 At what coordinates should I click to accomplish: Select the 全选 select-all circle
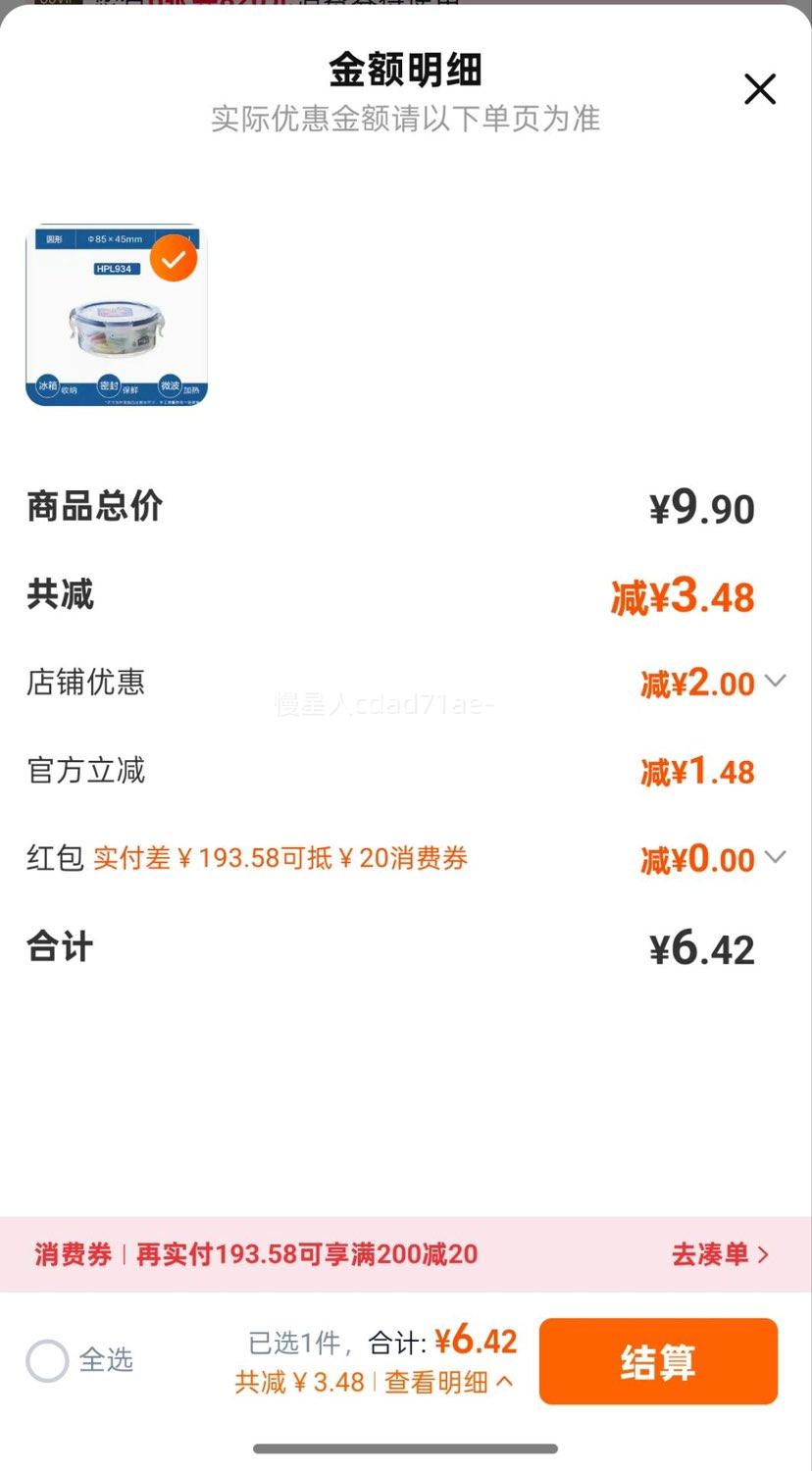coord(46,1360)
